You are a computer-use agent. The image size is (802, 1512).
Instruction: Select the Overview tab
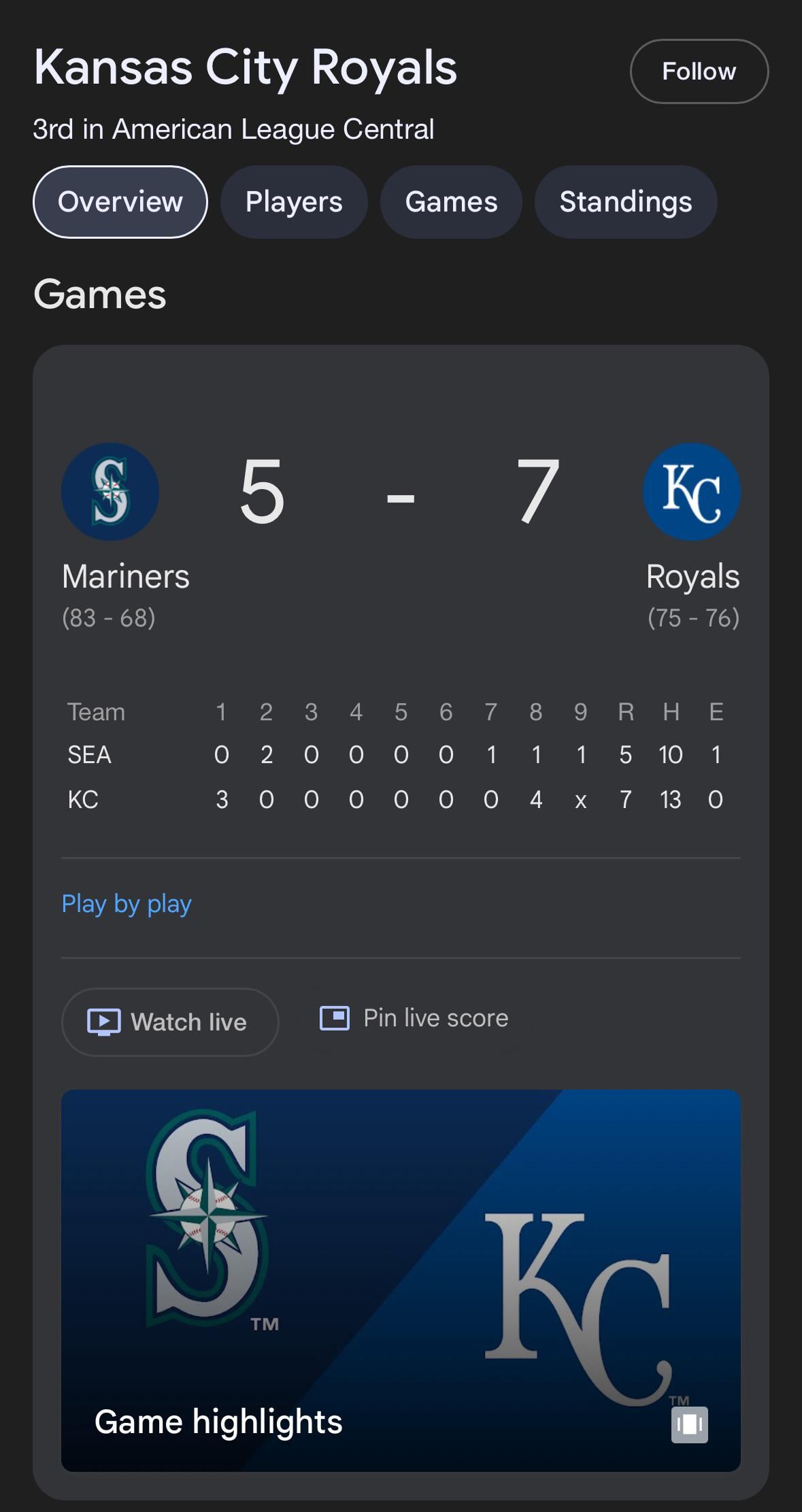pos(120,202)
